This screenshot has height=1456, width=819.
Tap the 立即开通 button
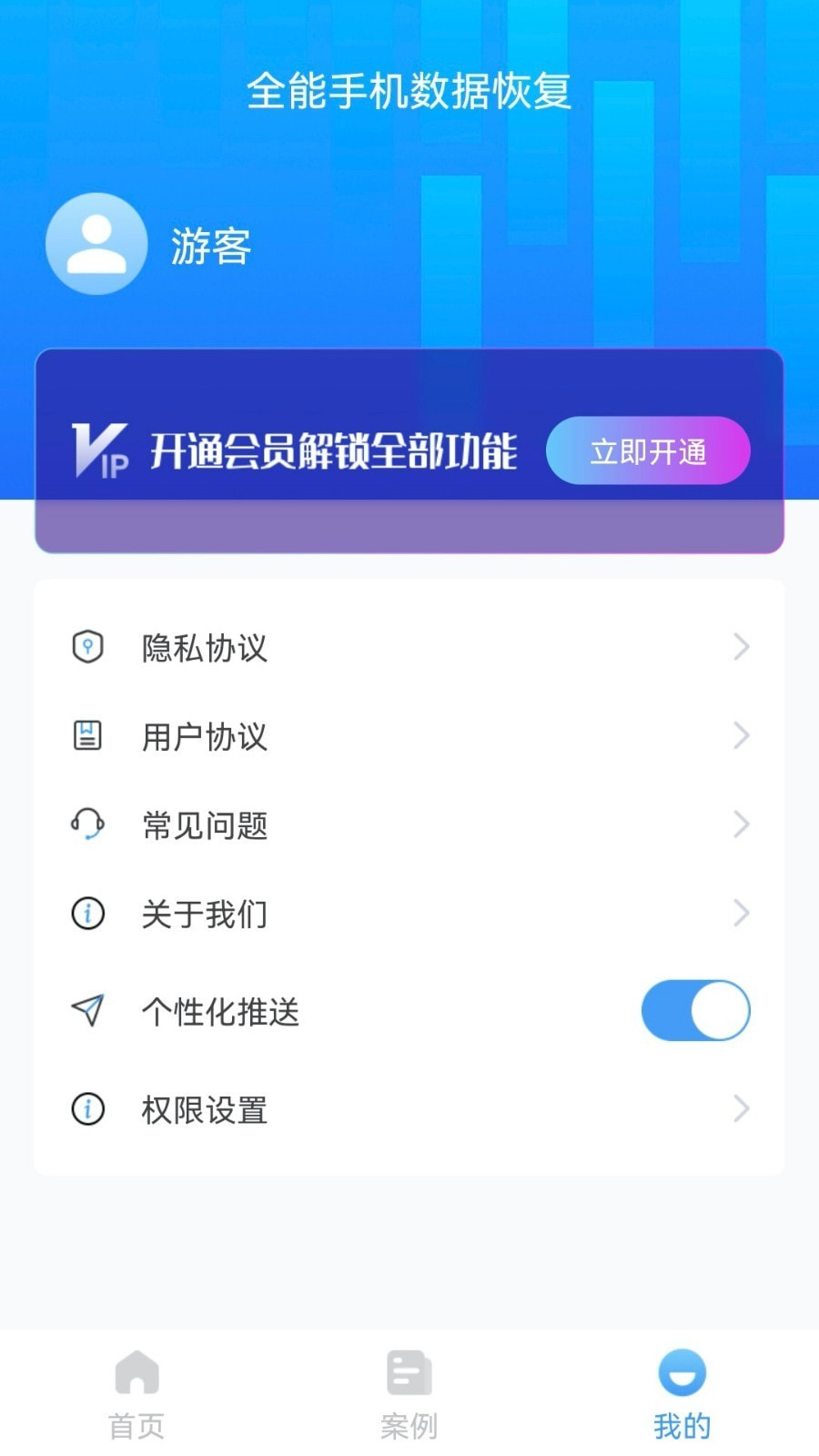(x=648, y=450)
